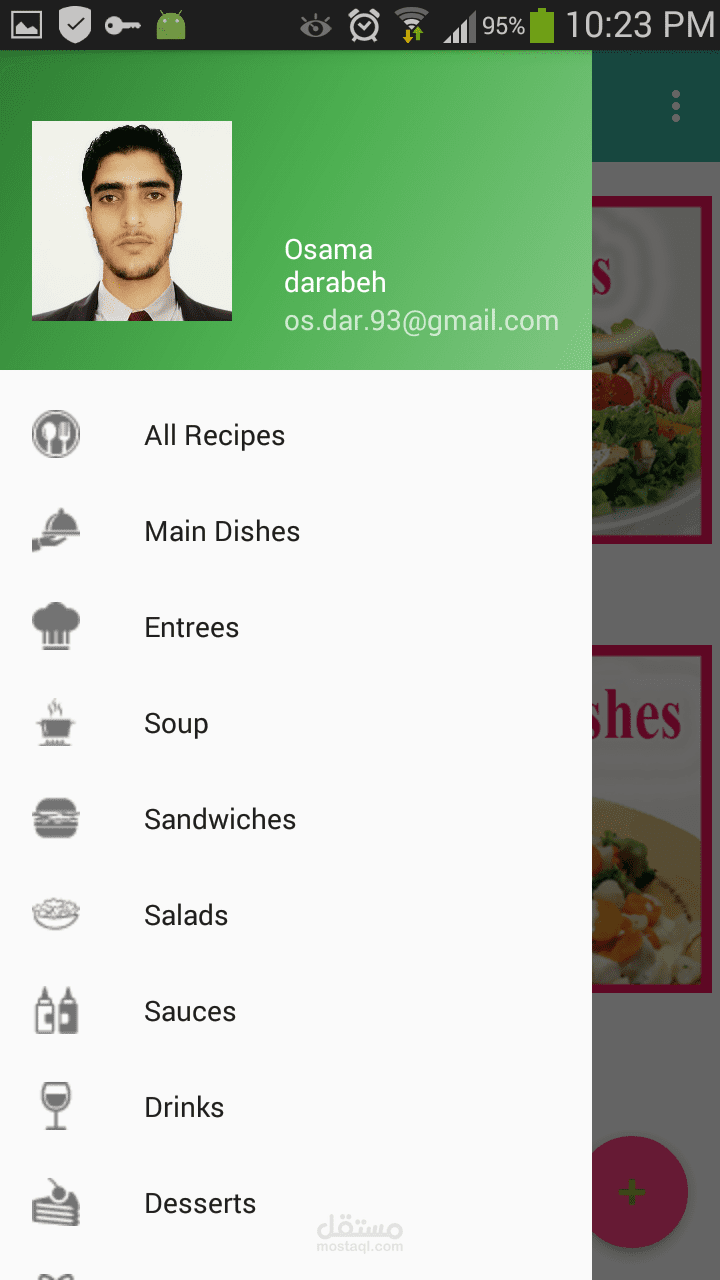View the Sauces category

pos(190,1012)
